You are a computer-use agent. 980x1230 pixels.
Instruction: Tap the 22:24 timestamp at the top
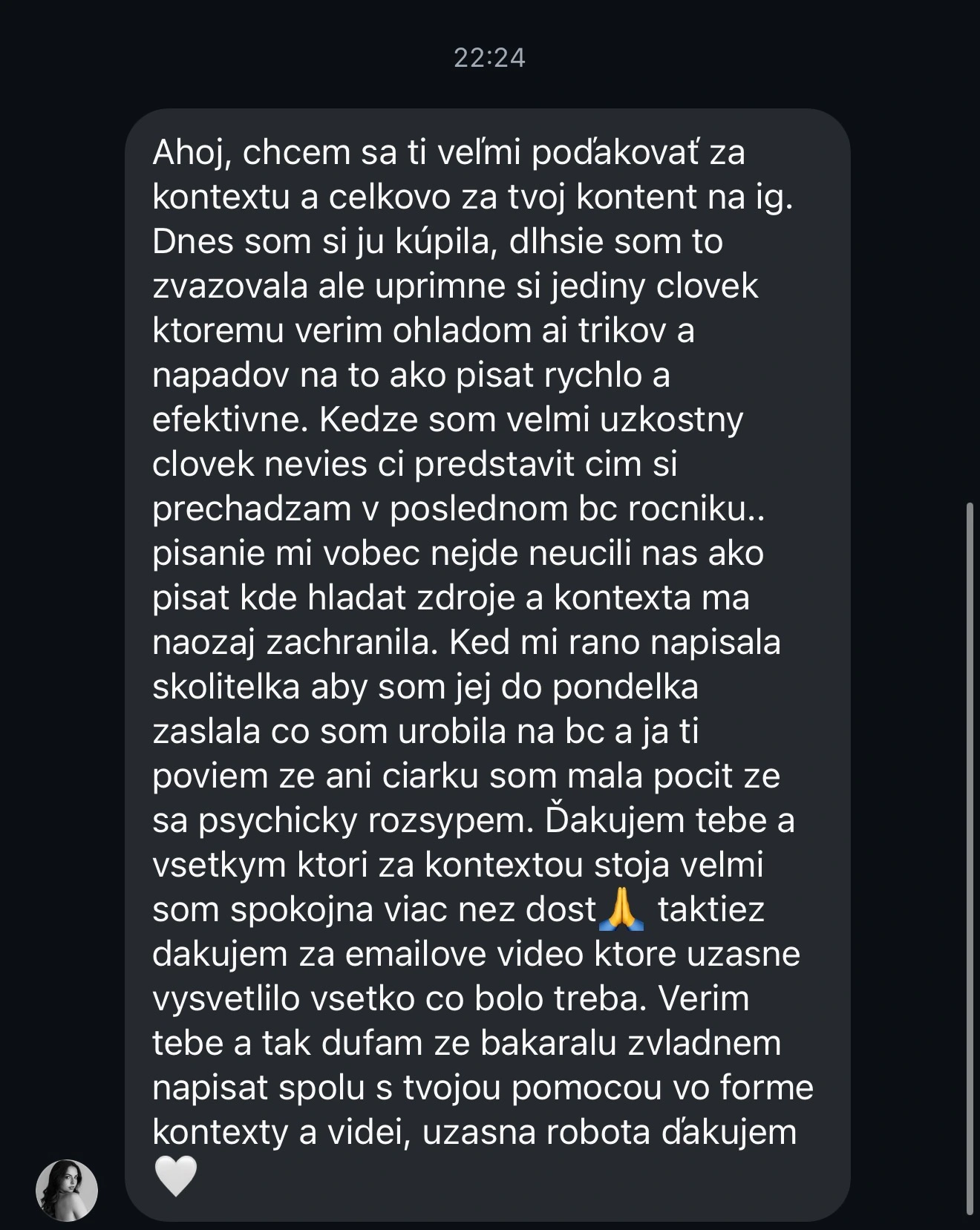[489, 55]
